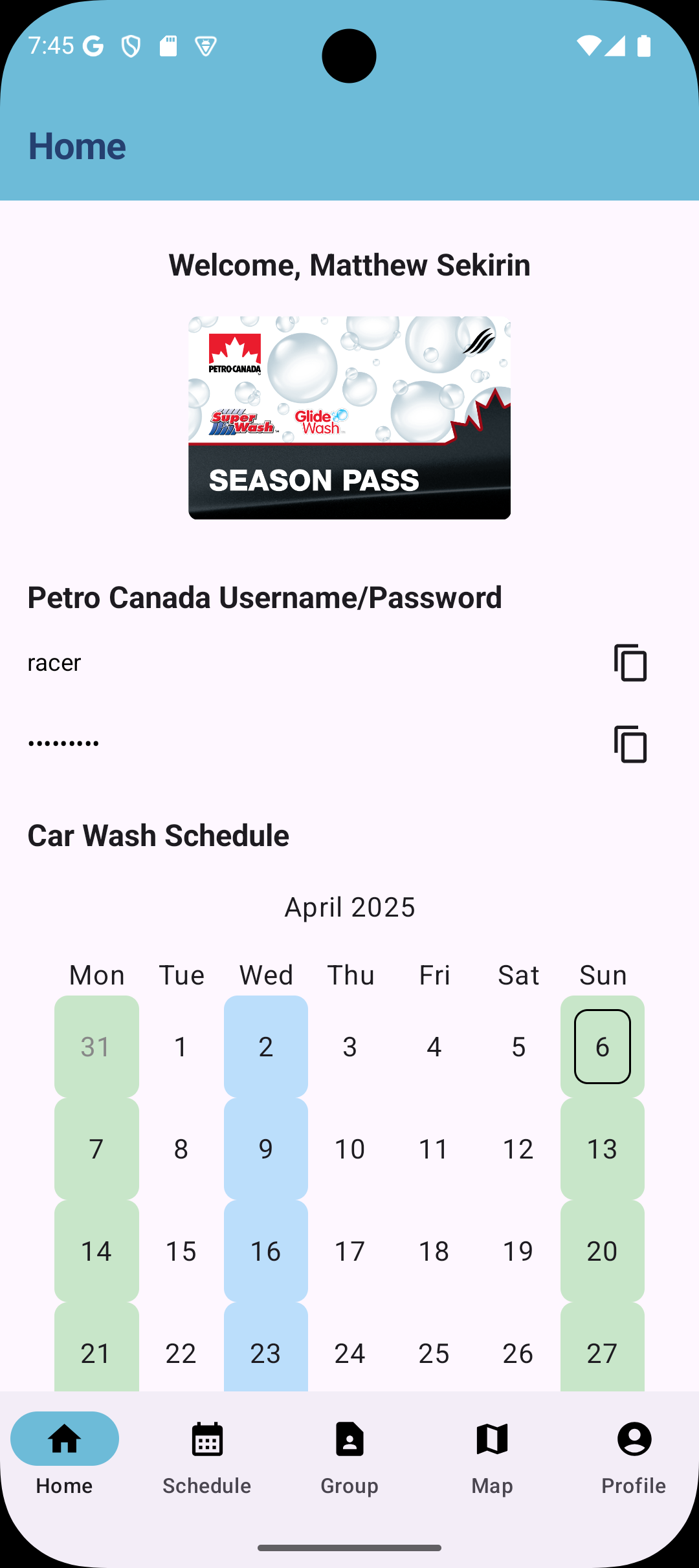
Task: Tap the "Car Wash Schedule" heading
Action: pyautogui.click(x=158, y=835)
